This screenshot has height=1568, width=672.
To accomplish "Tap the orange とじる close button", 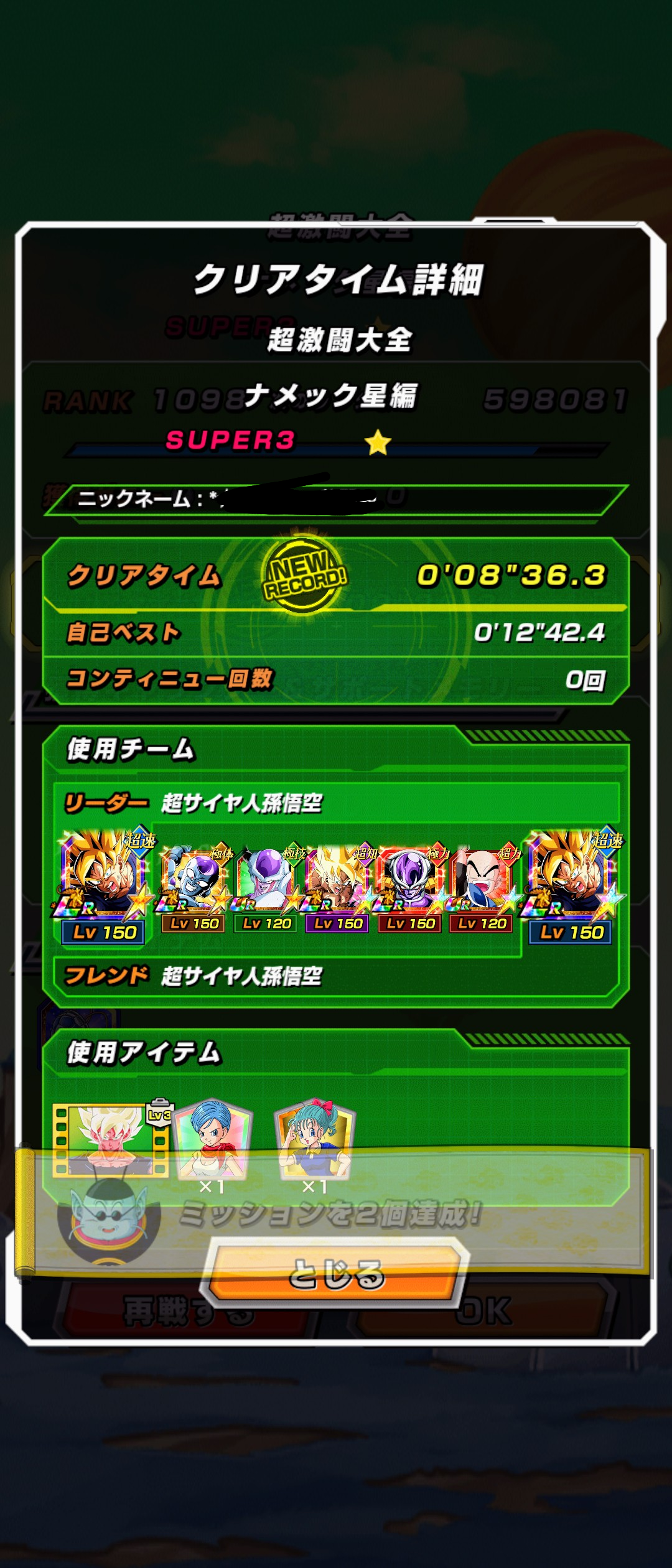I will [x=336, y=1272].
